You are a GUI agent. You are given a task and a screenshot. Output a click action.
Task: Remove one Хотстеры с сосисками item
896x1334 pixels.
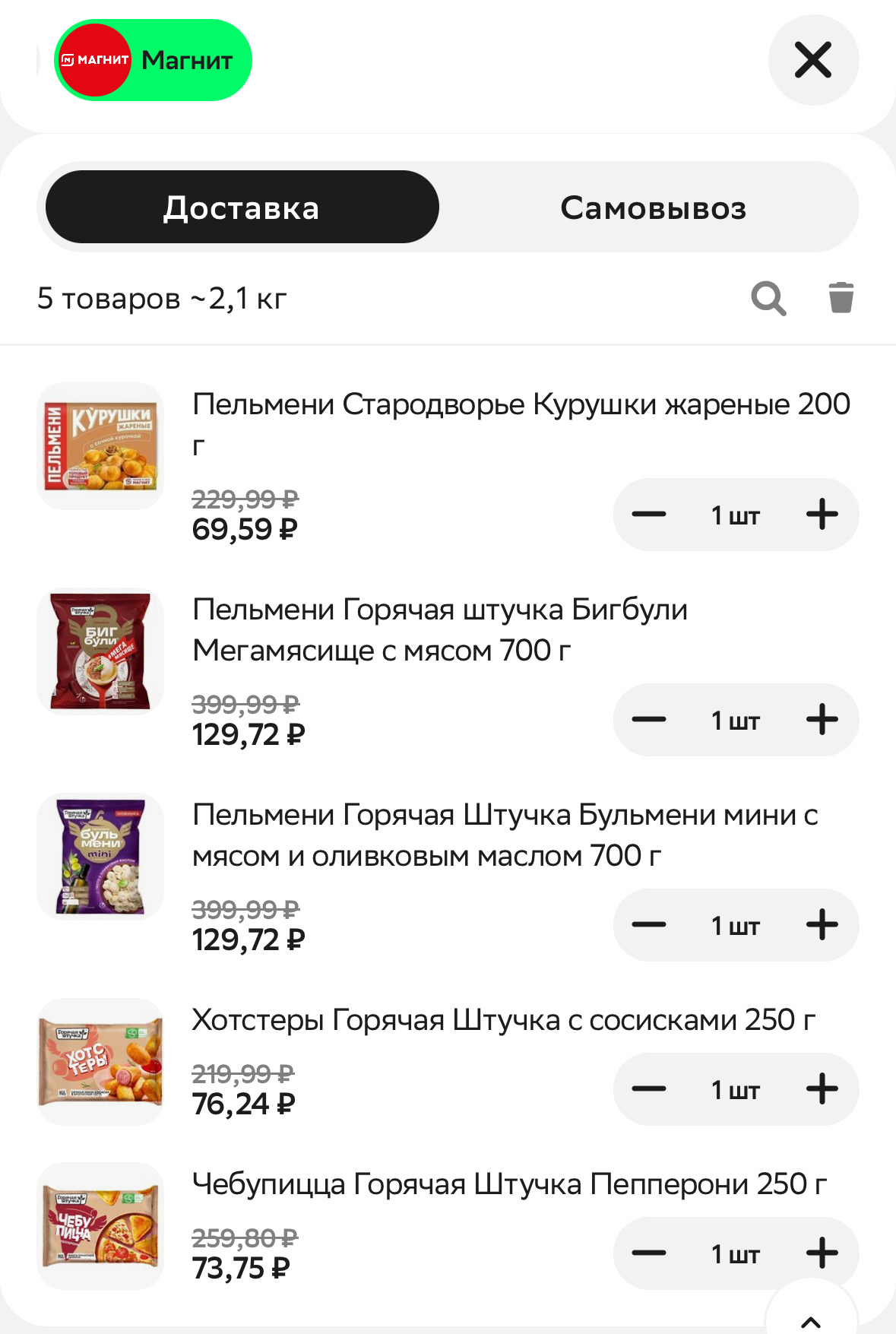point(651,1089)
